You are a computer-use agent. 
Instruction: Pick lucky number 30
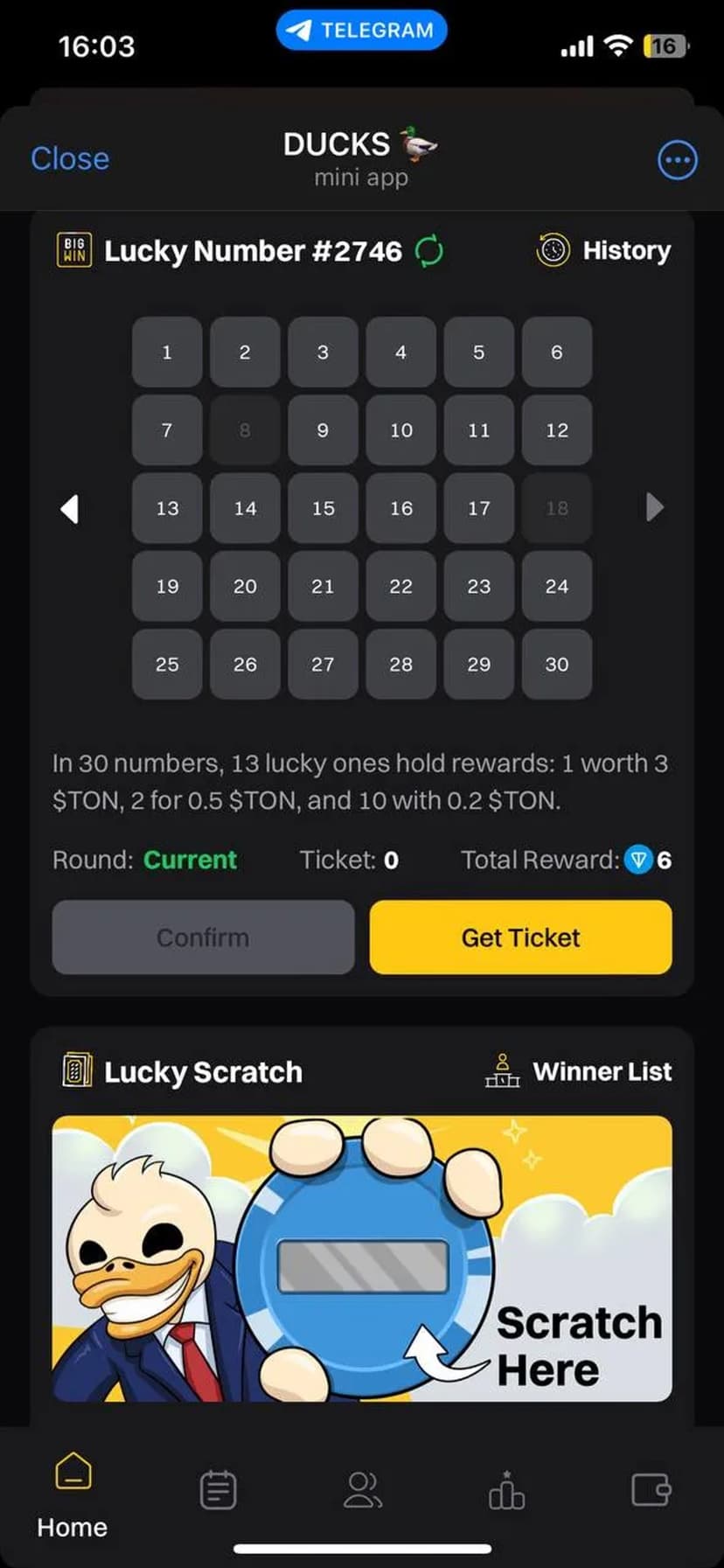[x=556, y=664]
